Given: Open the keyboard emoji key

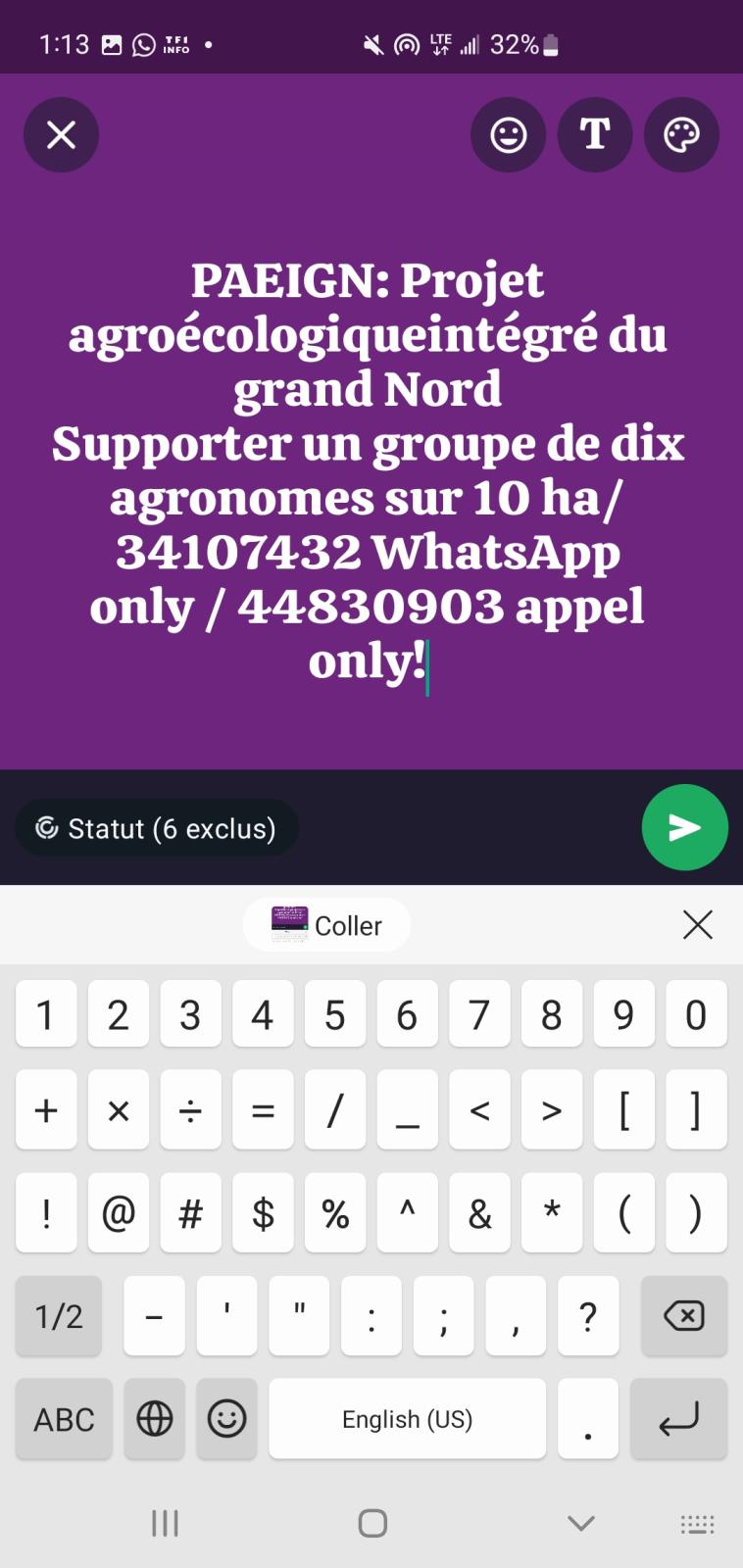Looking at the screenshot, I should [x=226, y=1418].
